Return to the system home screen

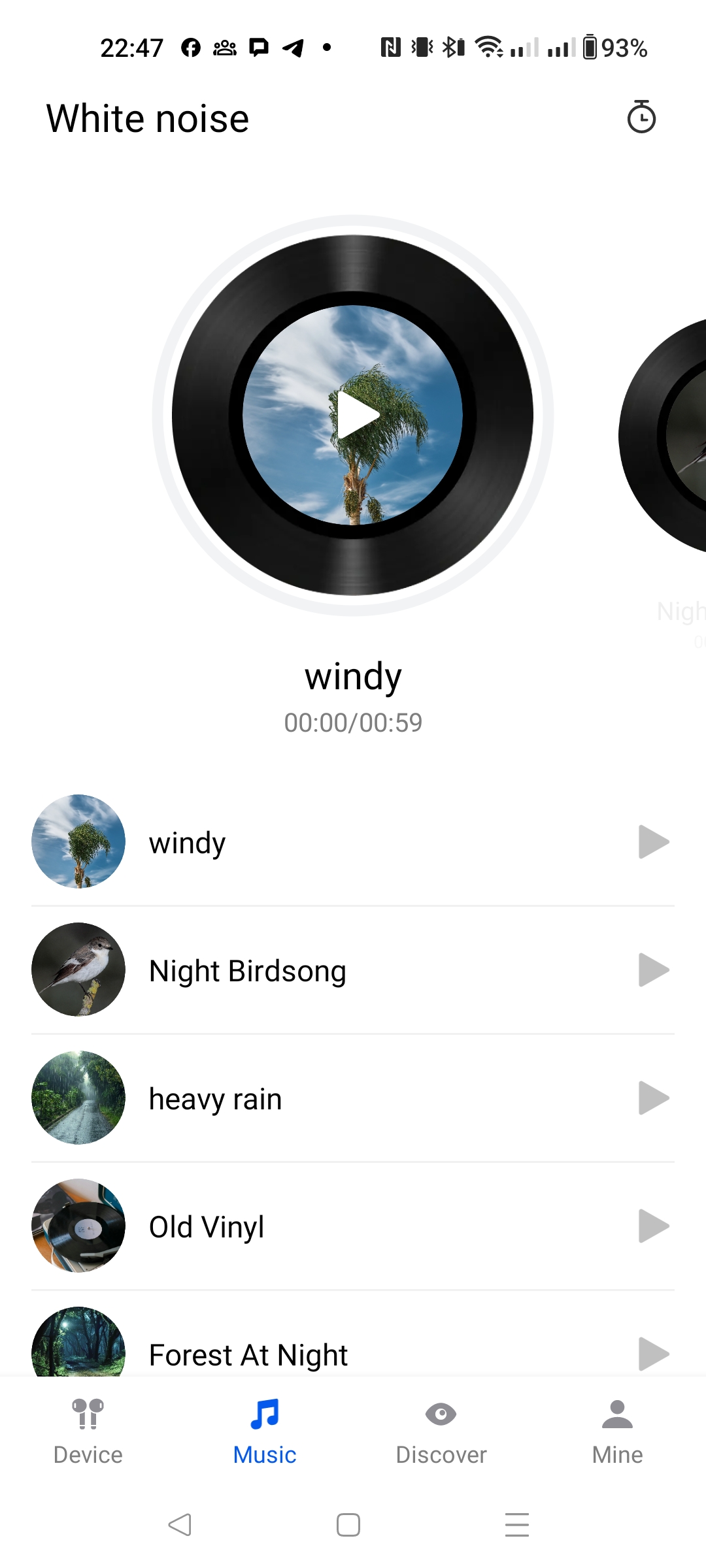click(x=348, y=1525)
